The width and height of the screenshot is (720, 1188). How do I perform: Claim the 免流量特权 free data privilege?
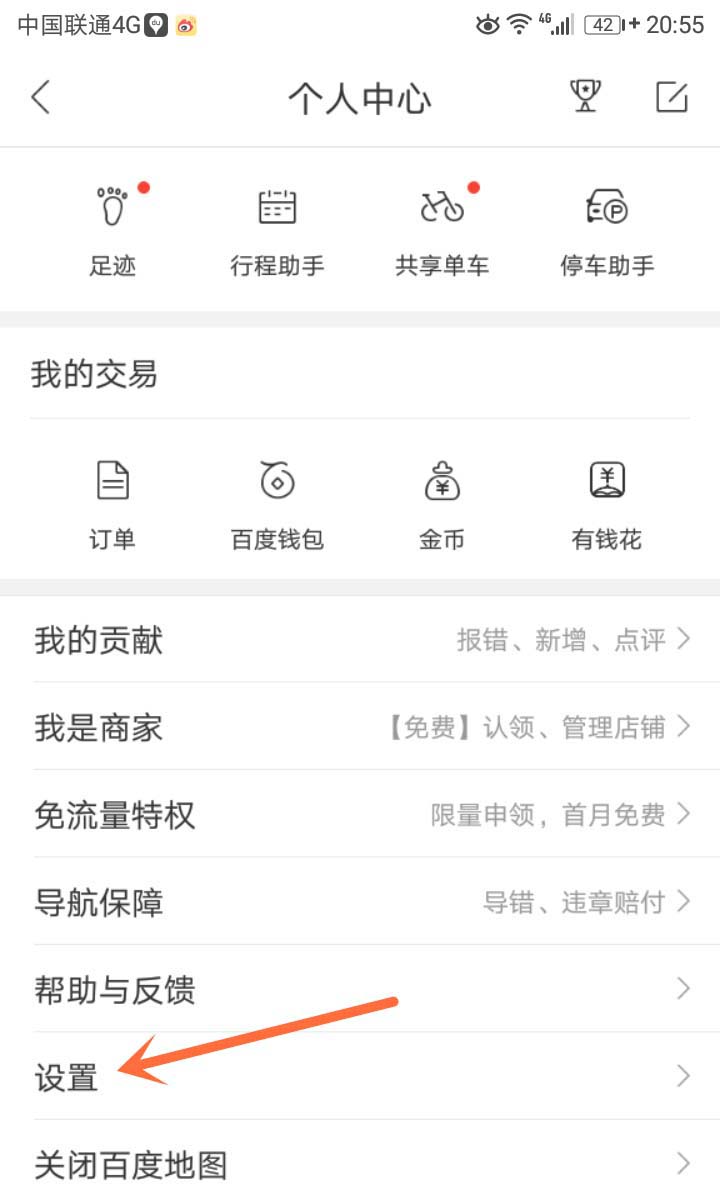point(360,814)
